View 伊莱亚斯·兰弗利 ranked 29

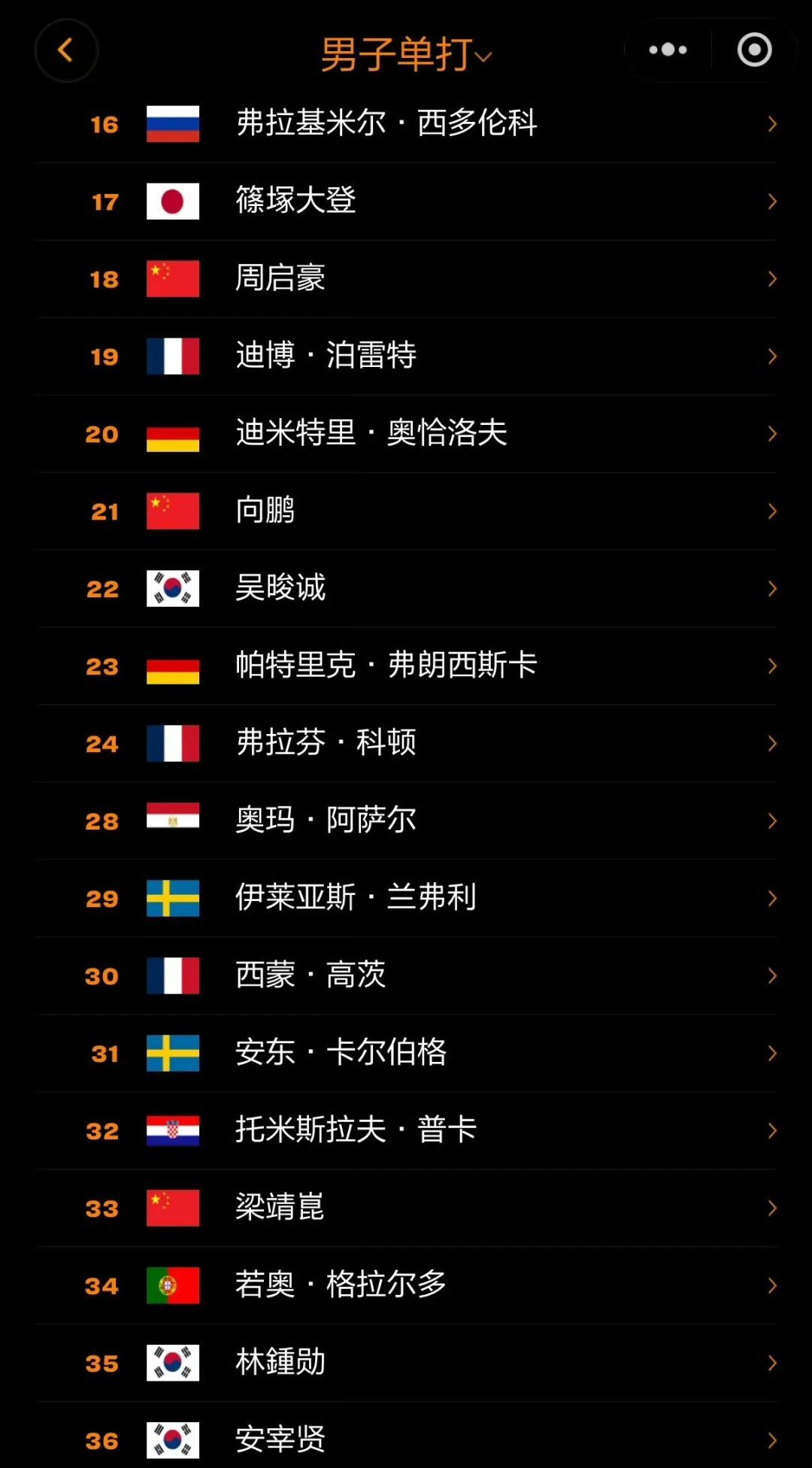coord(406,899)
